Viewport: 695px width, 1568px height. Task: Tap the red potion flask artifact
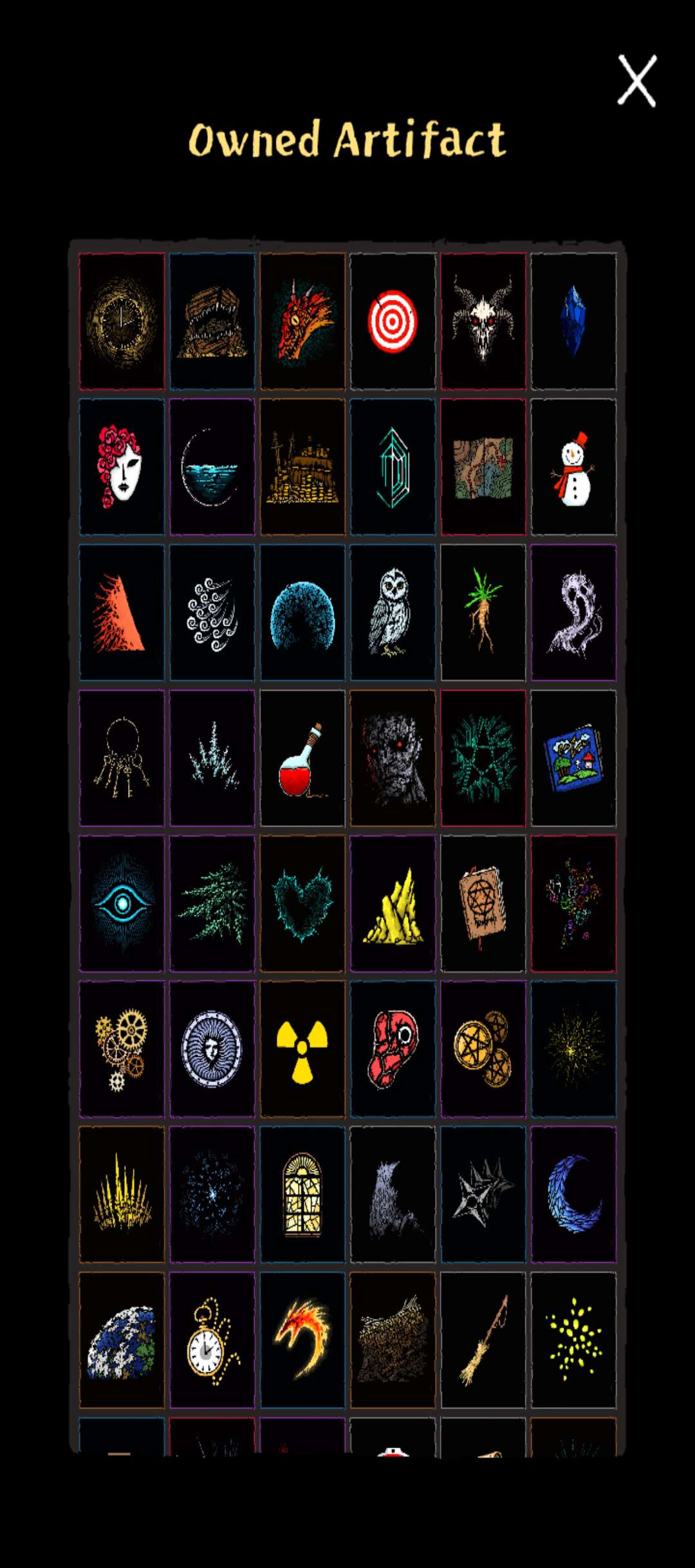coord(302,758)
